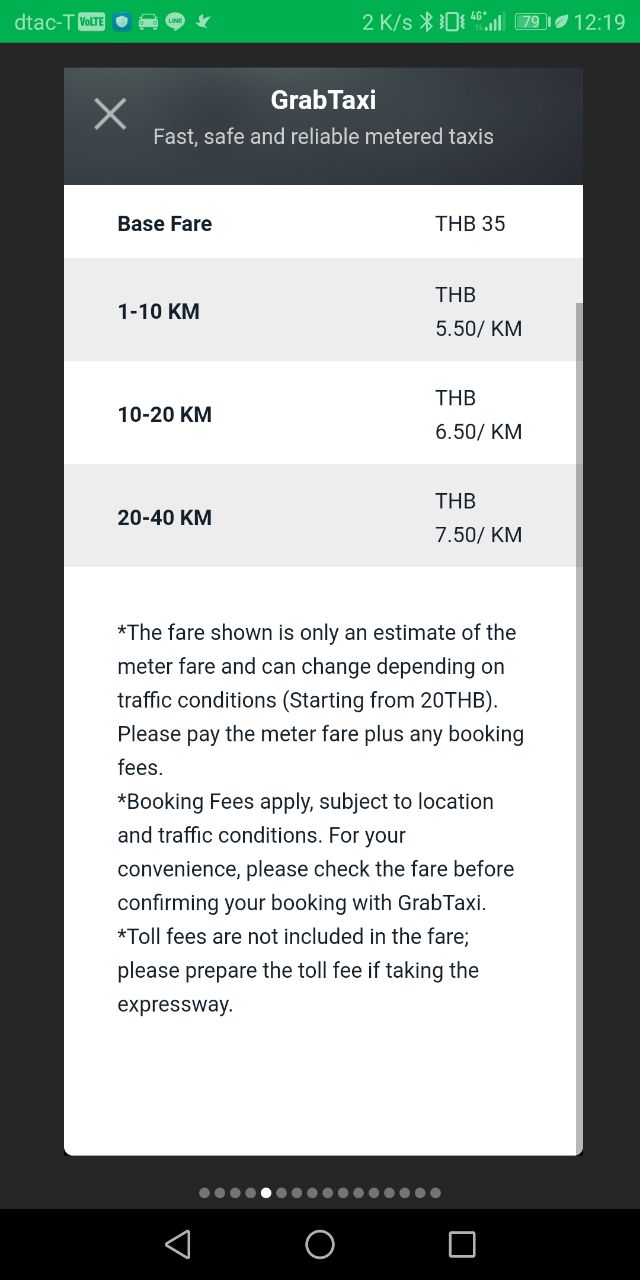Go back using the system back button
The width and height of the screenshot is (640, 1280).
pyautogui.click(x=178, y=1244)
